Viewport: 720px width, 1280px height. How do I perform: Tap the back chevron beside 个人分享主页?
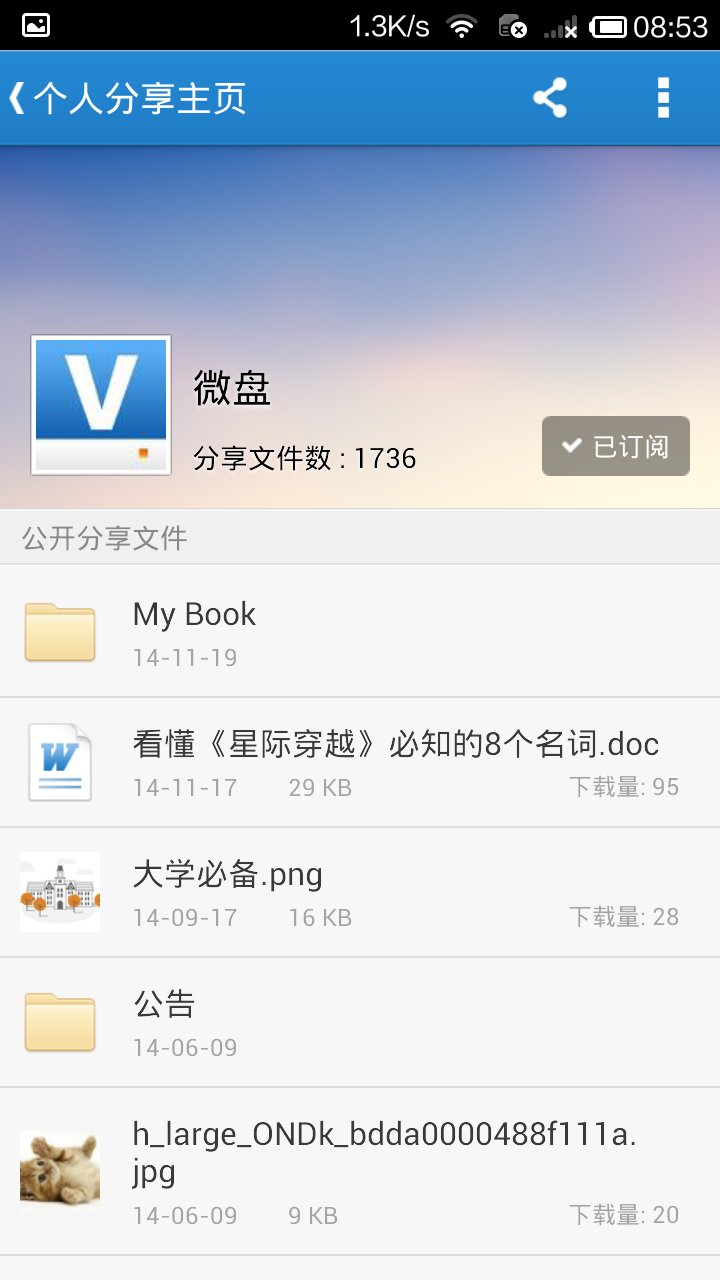pyautogui.click(x=18, y=96)
